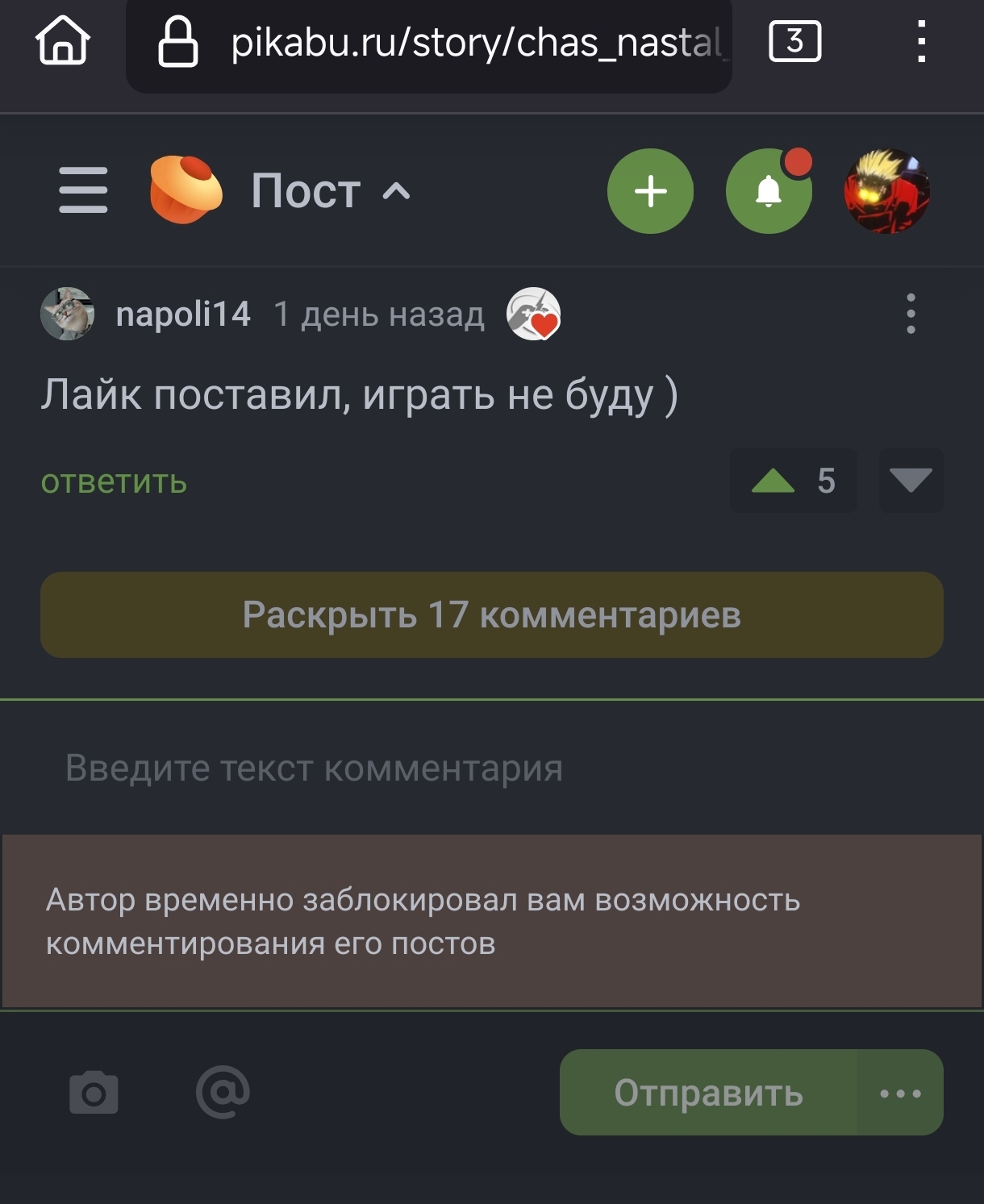This screenshot has width=984, height=1204.
Task: Open more send options next to Отправить
Action: 900,1093
